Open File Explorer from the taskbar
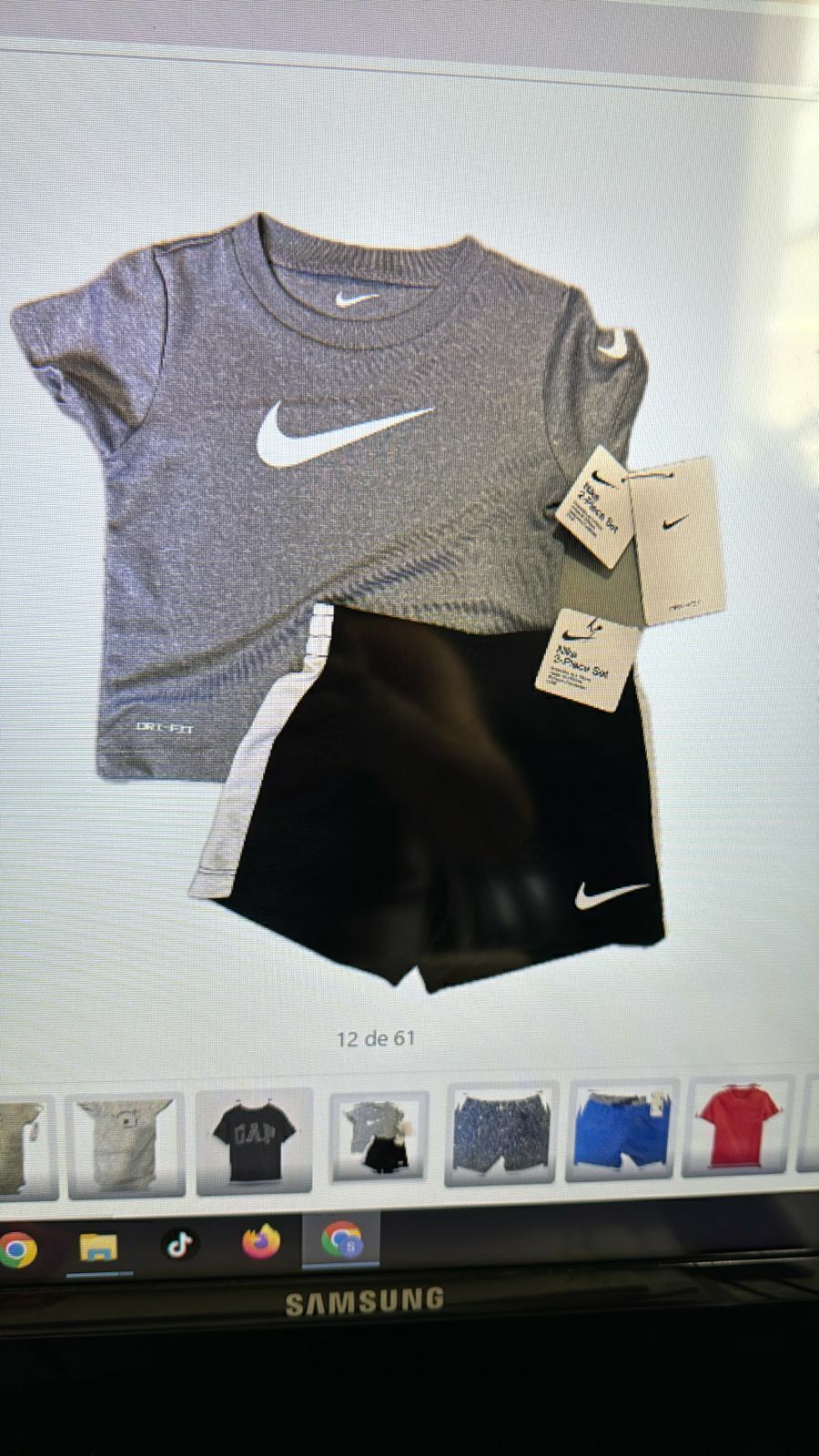The image size is (819, 1456). [98, 1246]
